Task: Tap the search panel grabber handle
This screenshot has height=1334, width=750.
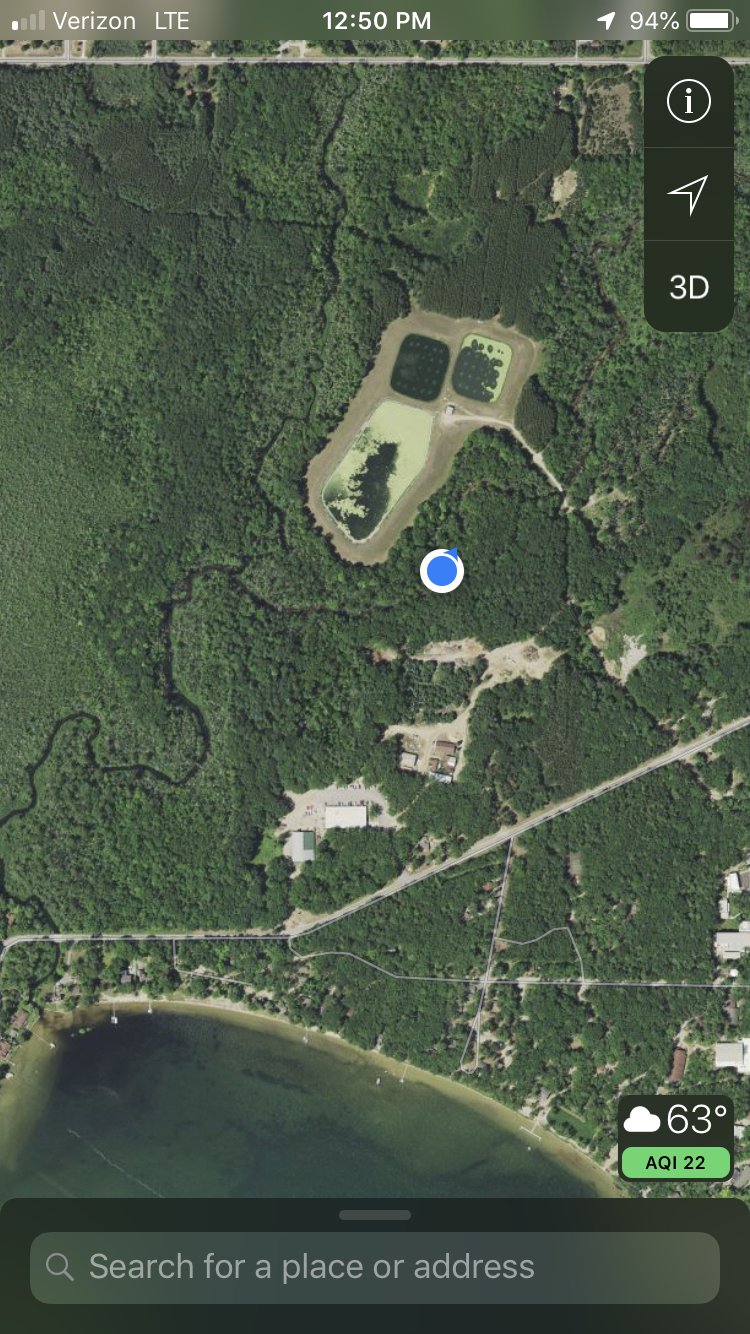Action: coord(375,1215)
